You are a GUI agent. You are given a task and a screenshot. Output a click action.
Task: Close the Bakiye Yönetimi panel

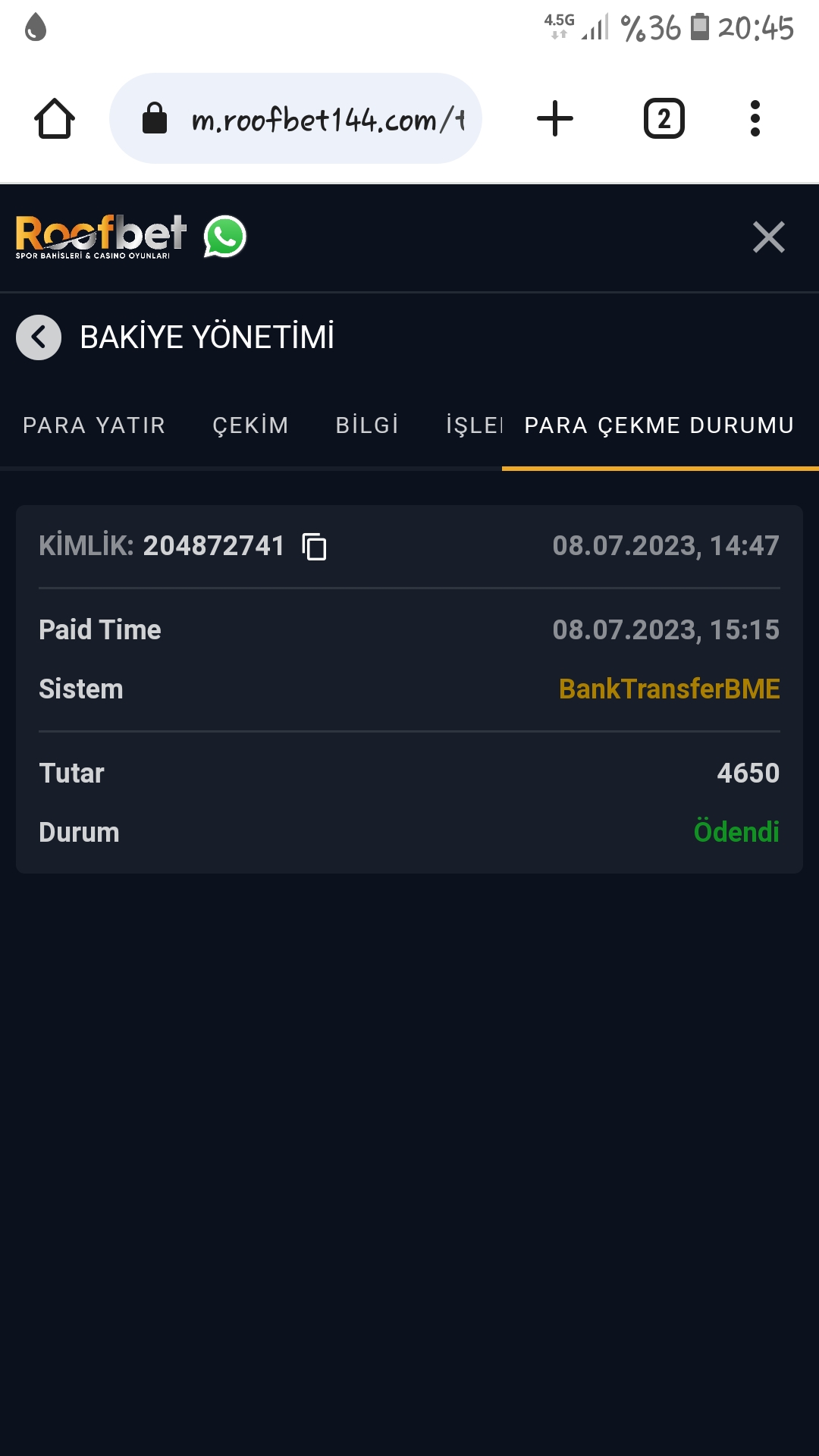pyautogui.click(x=768, y=237)
